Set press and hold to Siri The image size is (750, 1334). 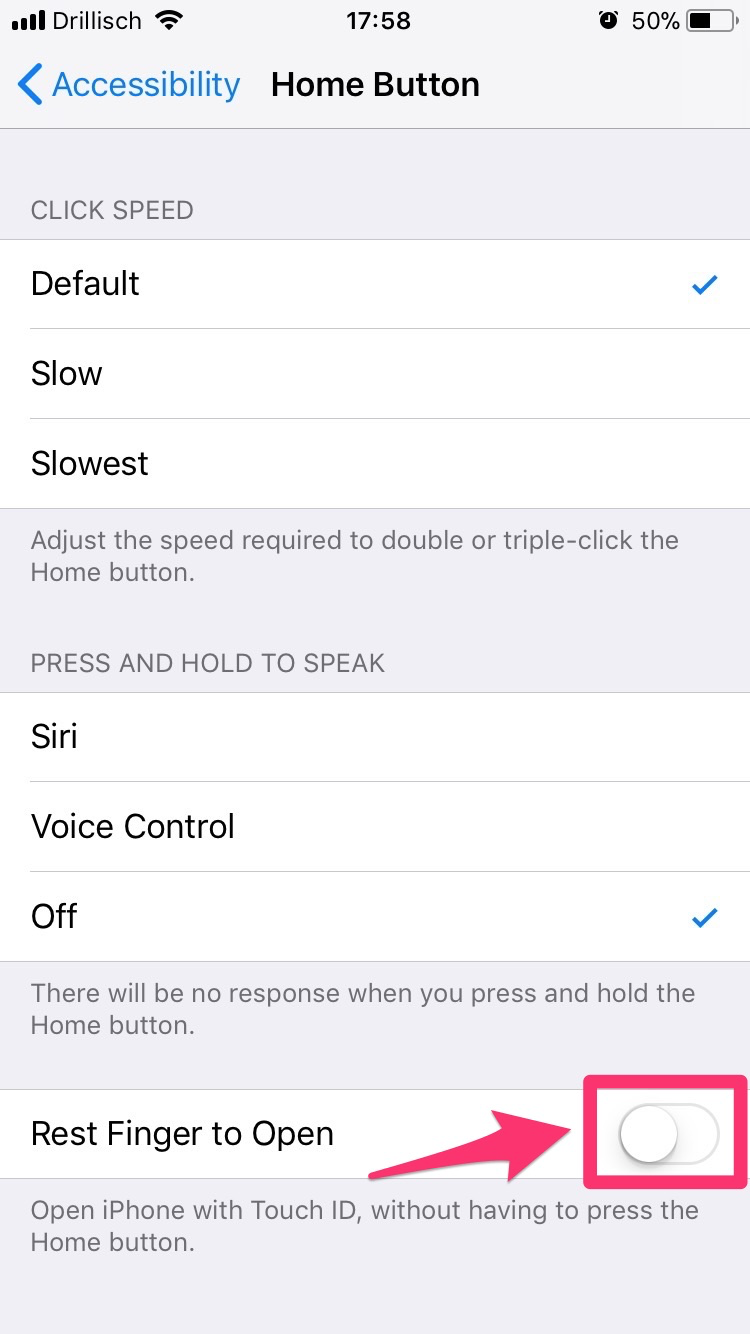pyautogui.click(x=374, y=737)
